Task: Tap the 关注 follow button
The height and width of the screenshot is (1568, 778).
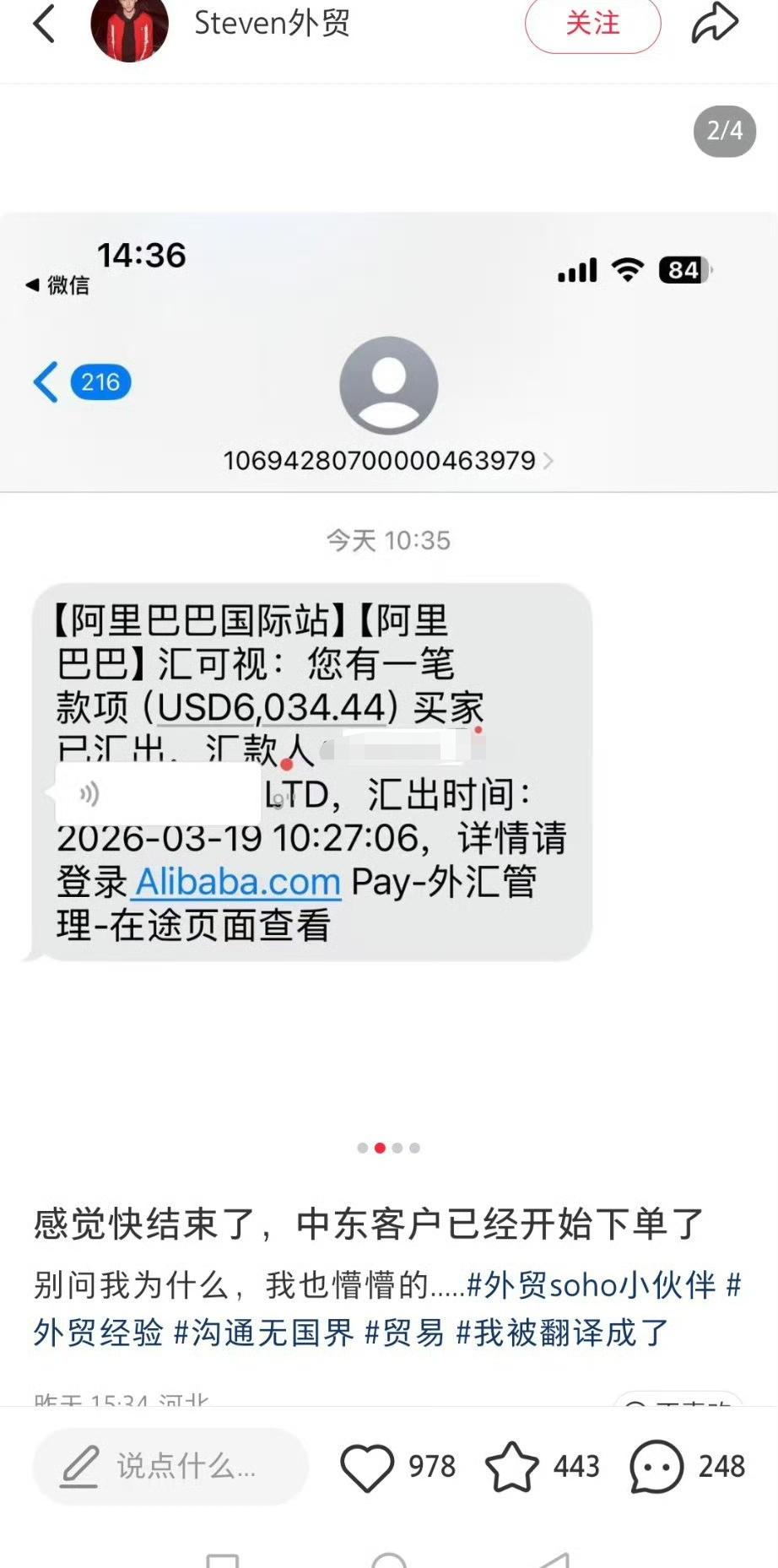Action: click(x=592, y=24)
